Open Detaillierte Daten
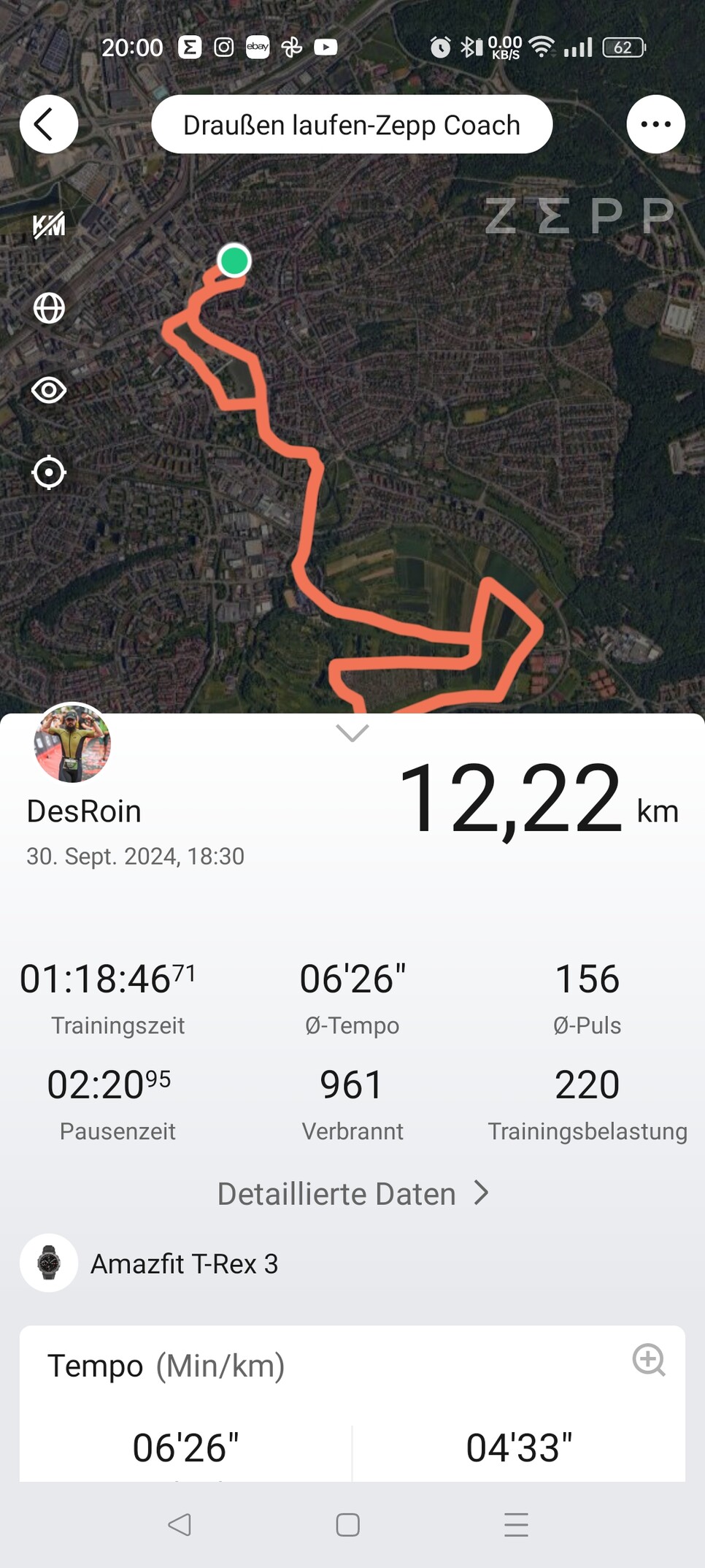The image size is (705, 1568). click(352, 1194)
